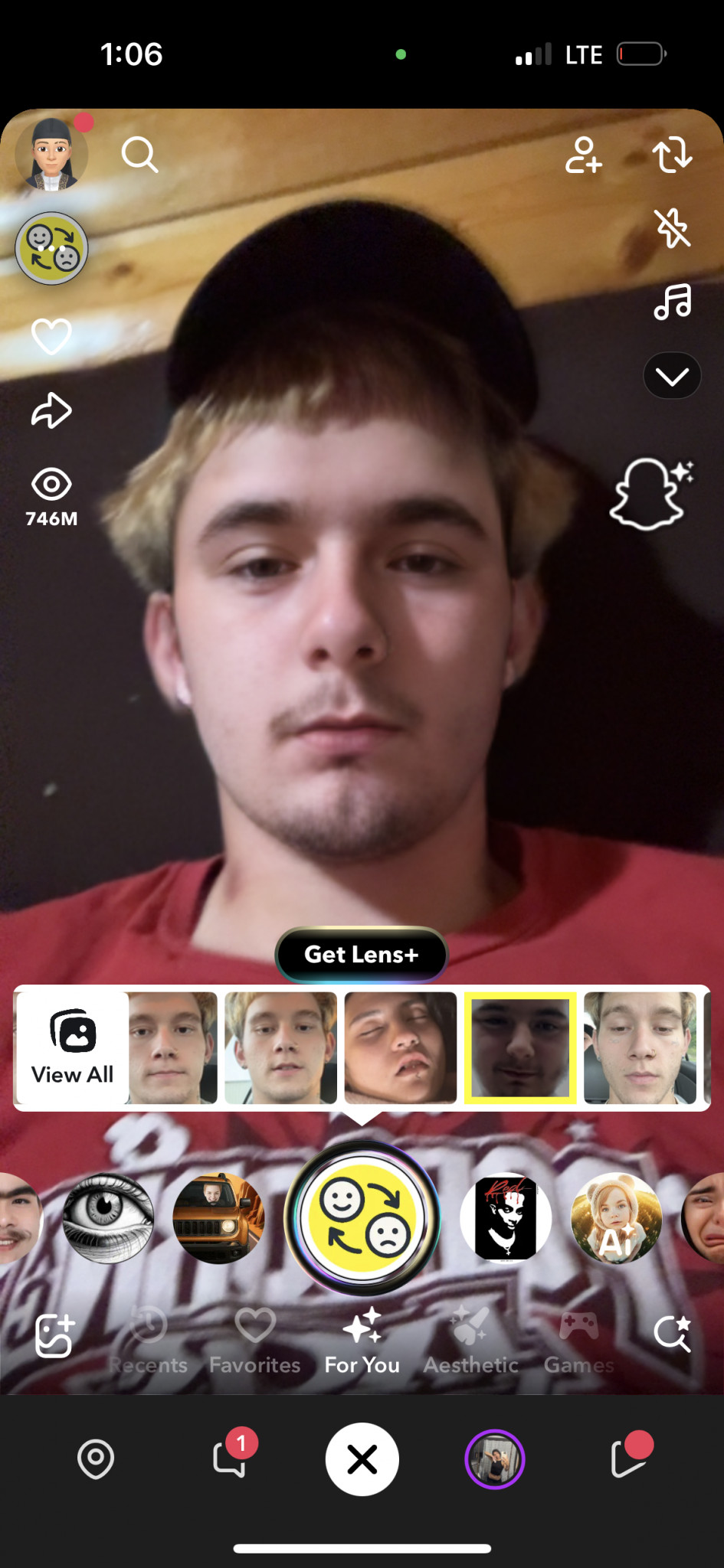Open the Bitmoji profile avatar

click(51, 154)
